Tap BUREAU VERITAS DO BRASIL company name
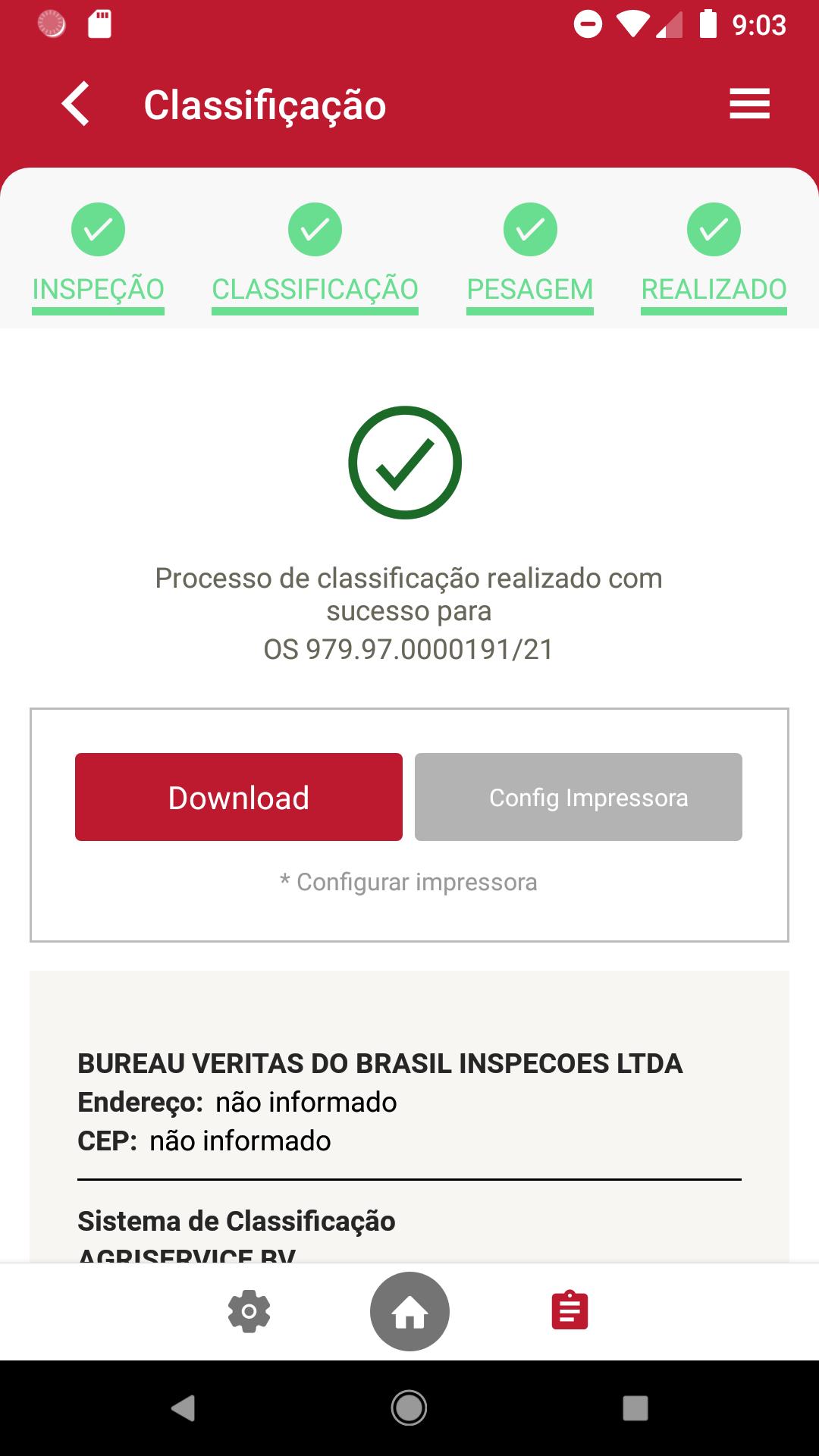Viewport: 819px width, 1456px height. click(379, 1062)
